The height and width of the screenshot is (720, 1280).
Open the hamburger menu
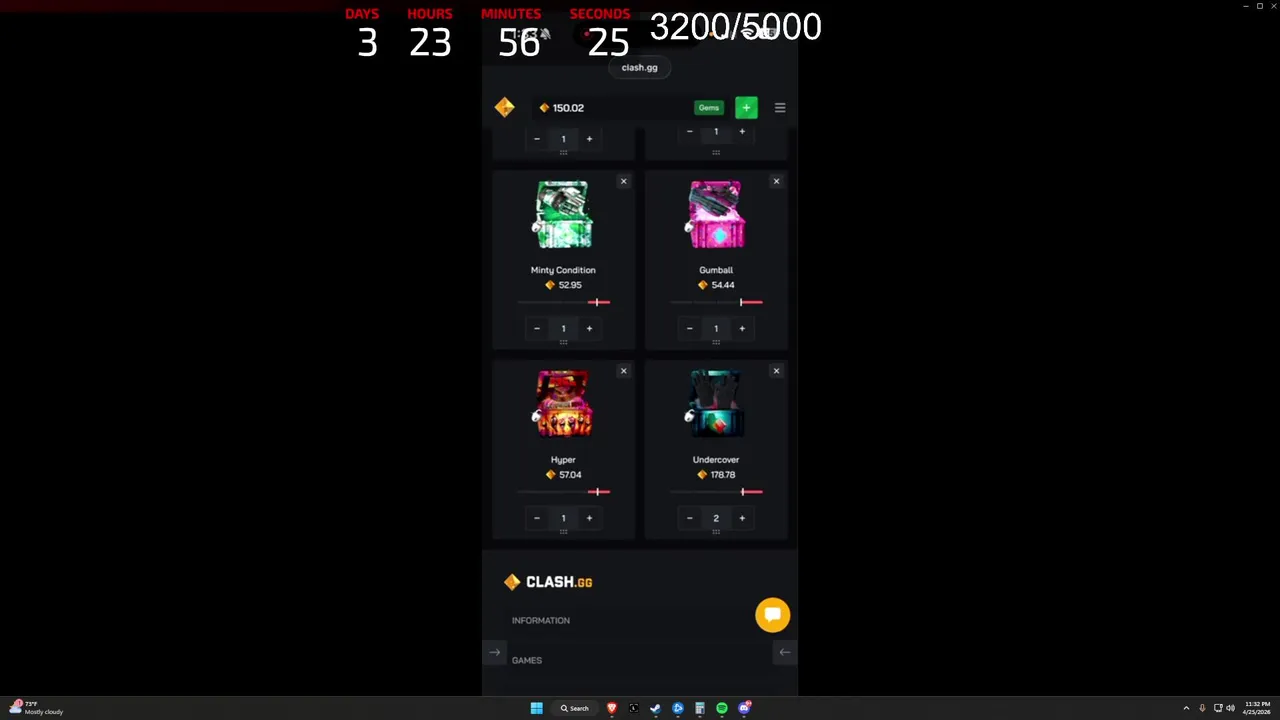tap(780, 108)
